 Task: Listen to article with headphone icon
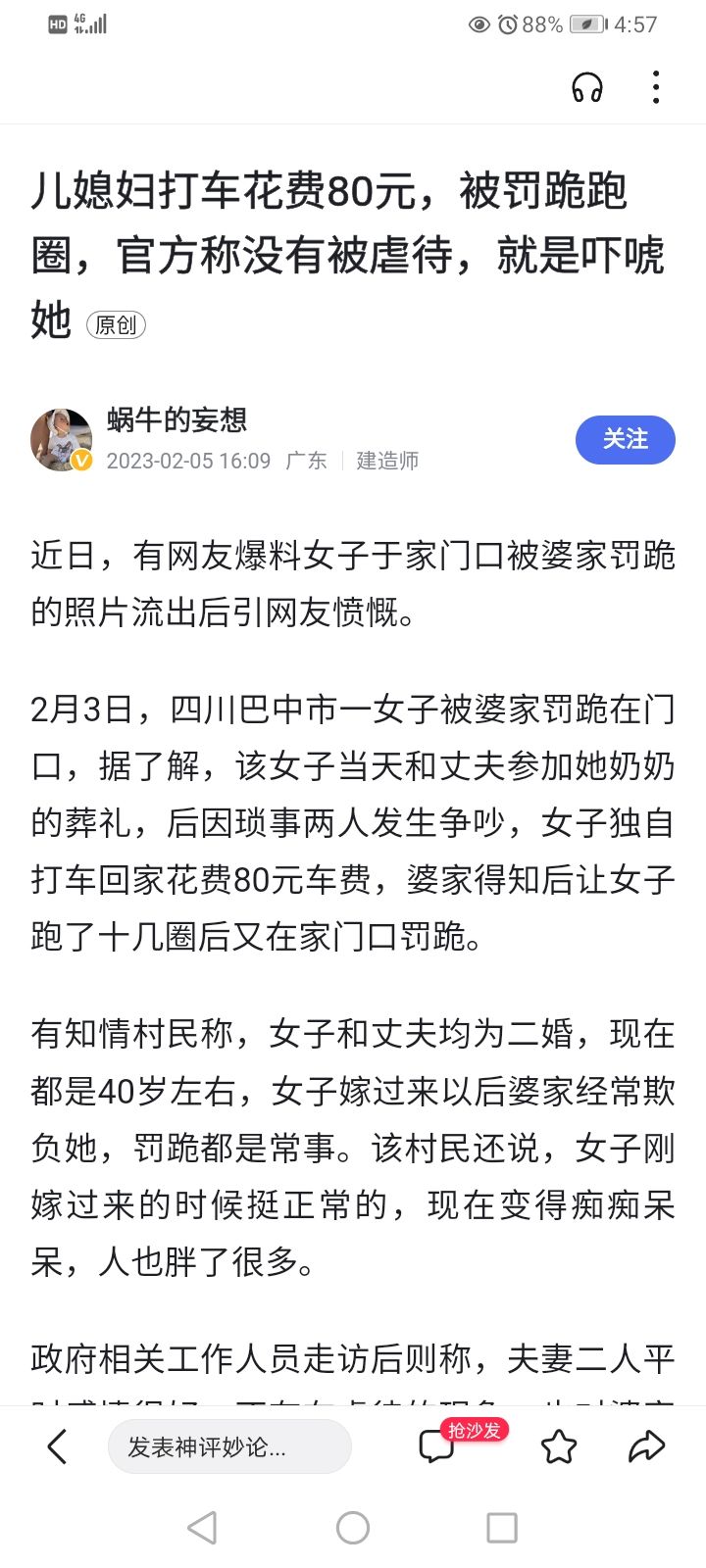point(587,88)
